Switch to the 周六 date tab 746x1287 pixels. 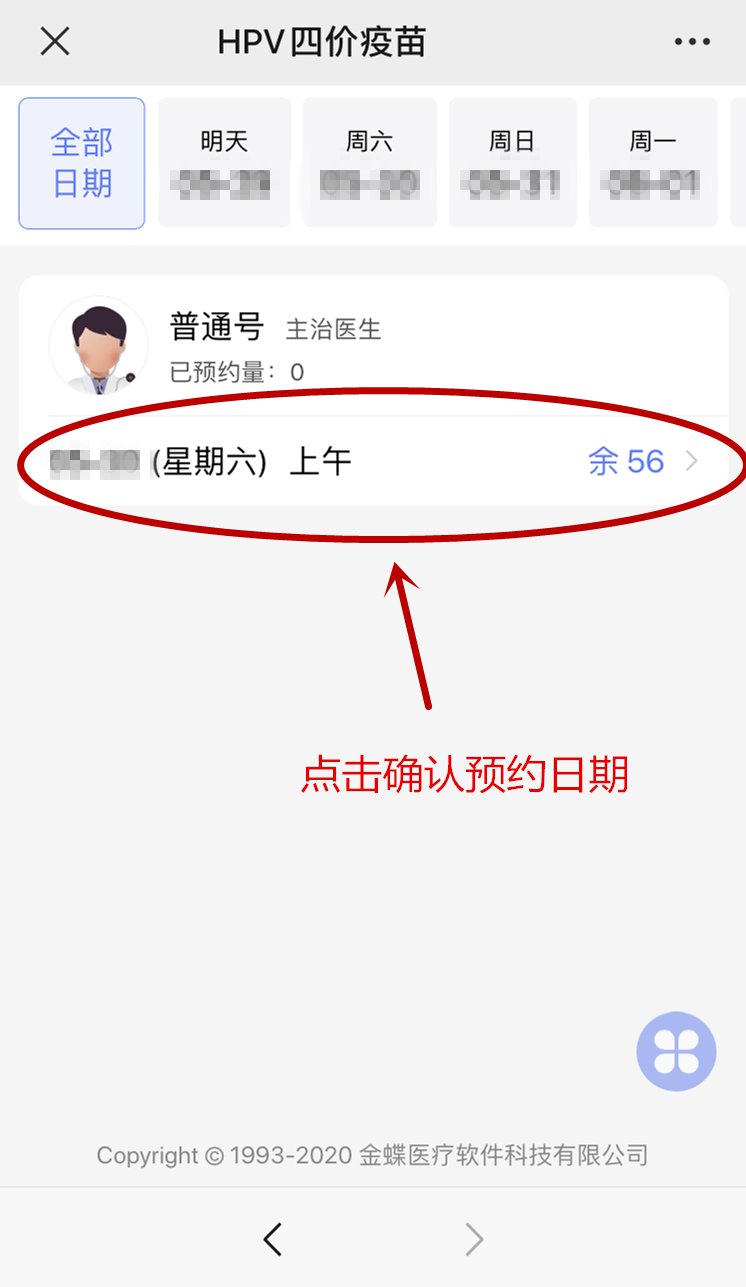[369, 163]
